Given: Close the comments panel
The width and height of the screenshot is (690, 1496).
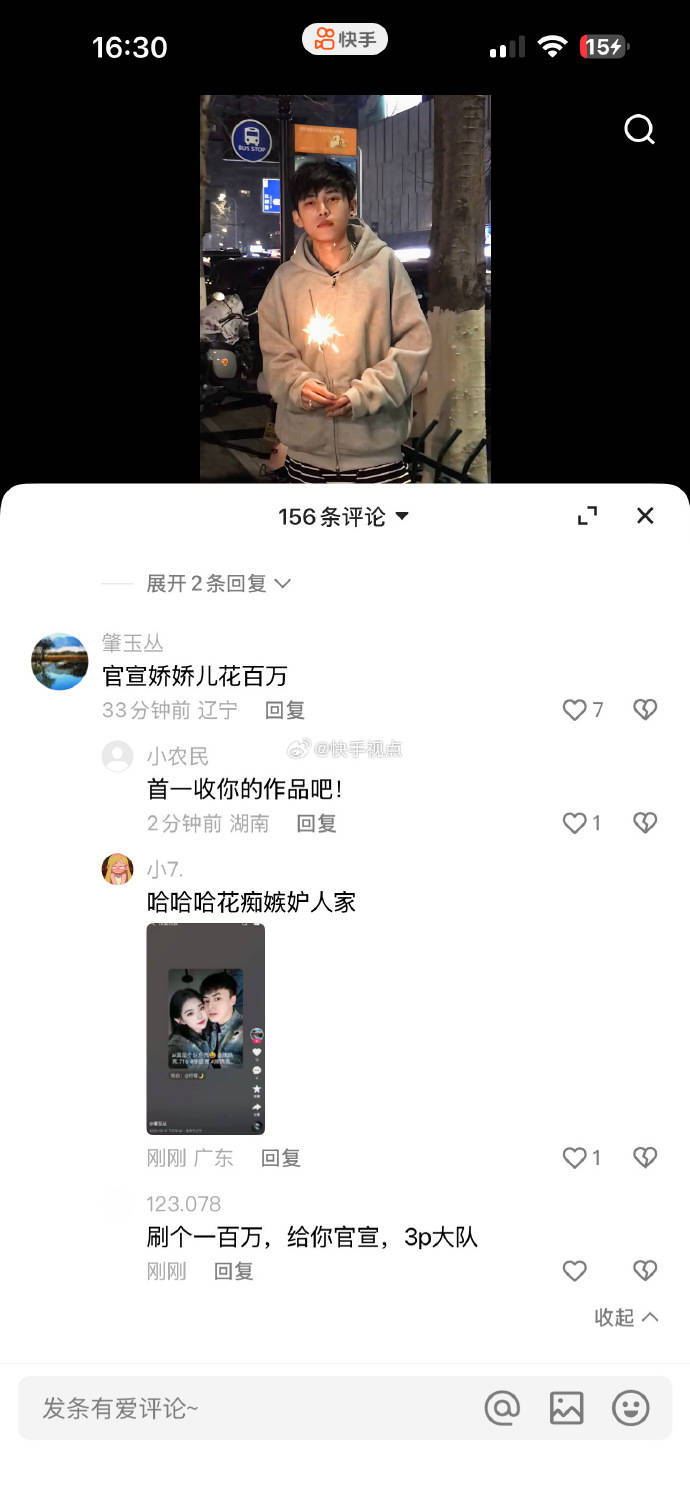Looking at the screenshot, I should tap(645, 515).
